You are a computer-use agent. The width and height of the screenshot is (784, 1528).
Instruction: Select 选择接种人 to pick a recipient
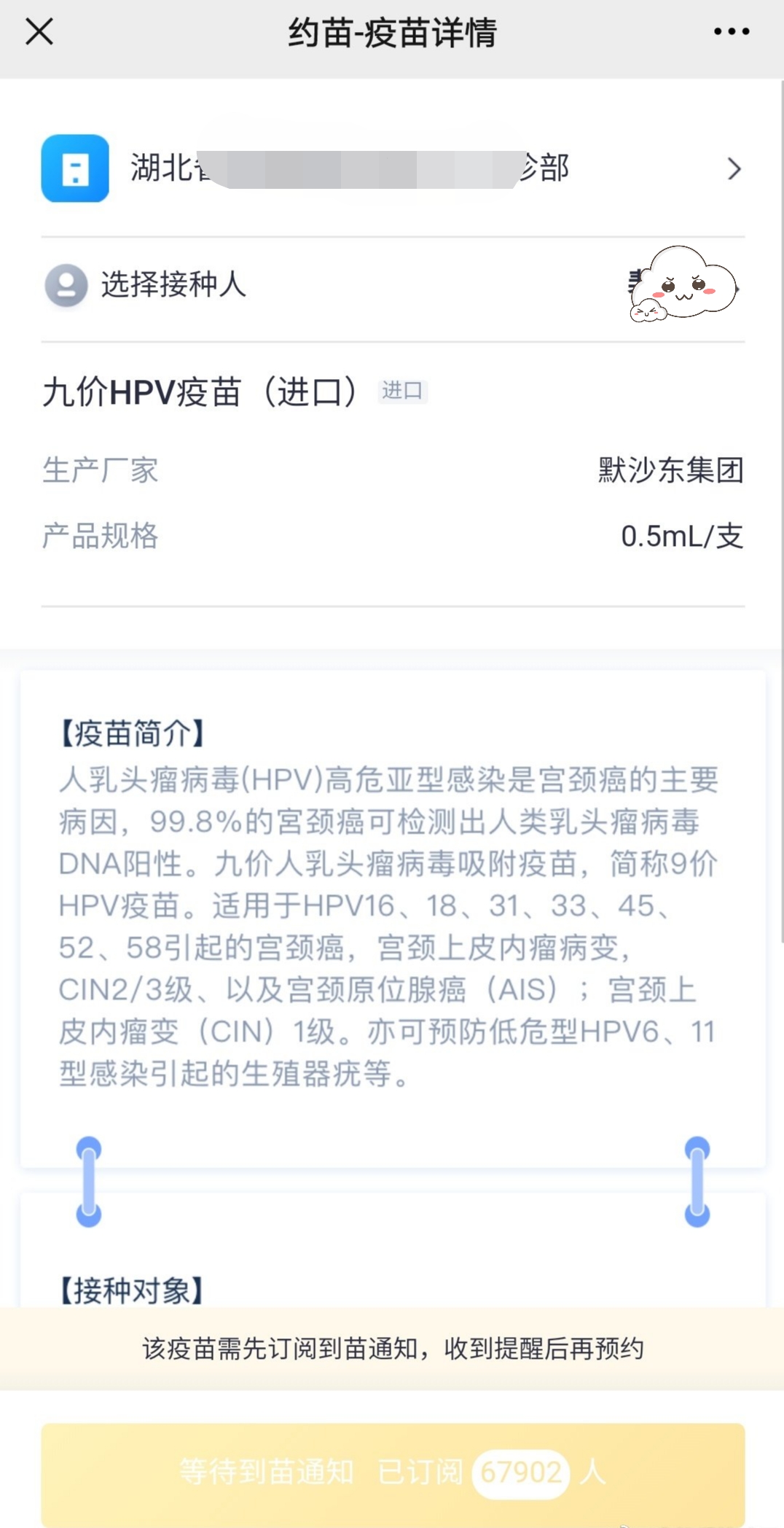[x=173, y=286]
